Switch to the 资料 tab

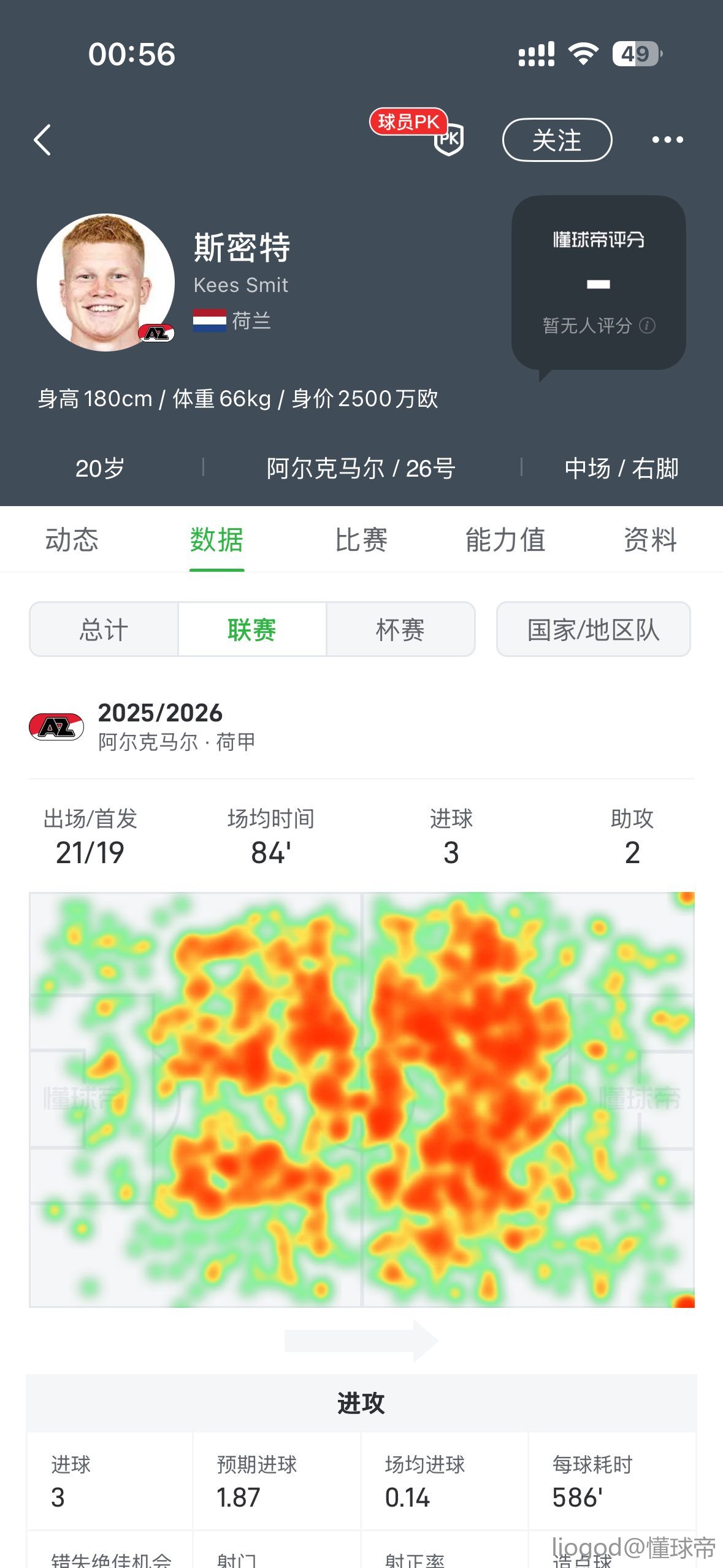coord(650,540)
